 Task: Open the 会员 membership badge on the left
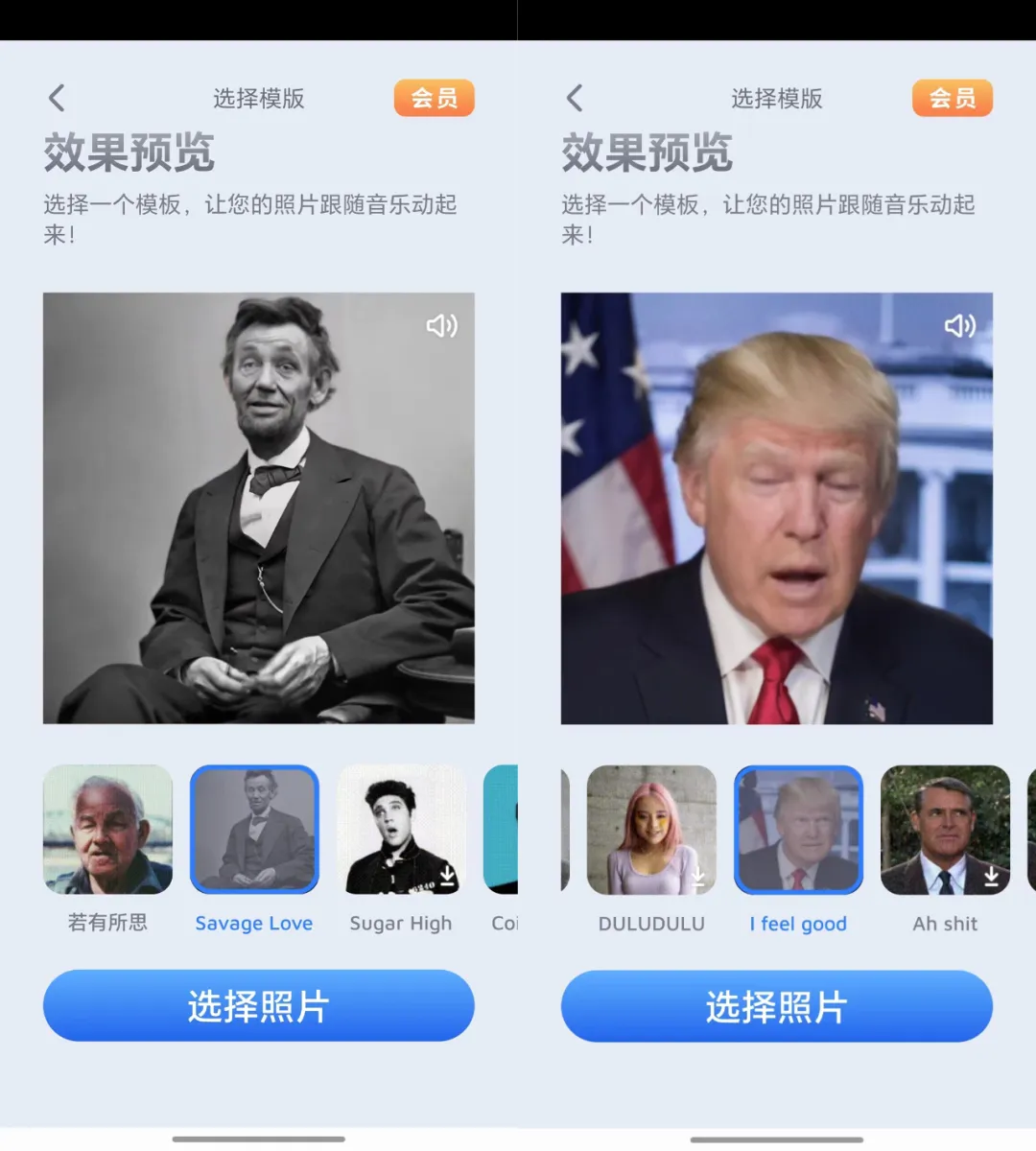tap(434, 97)
